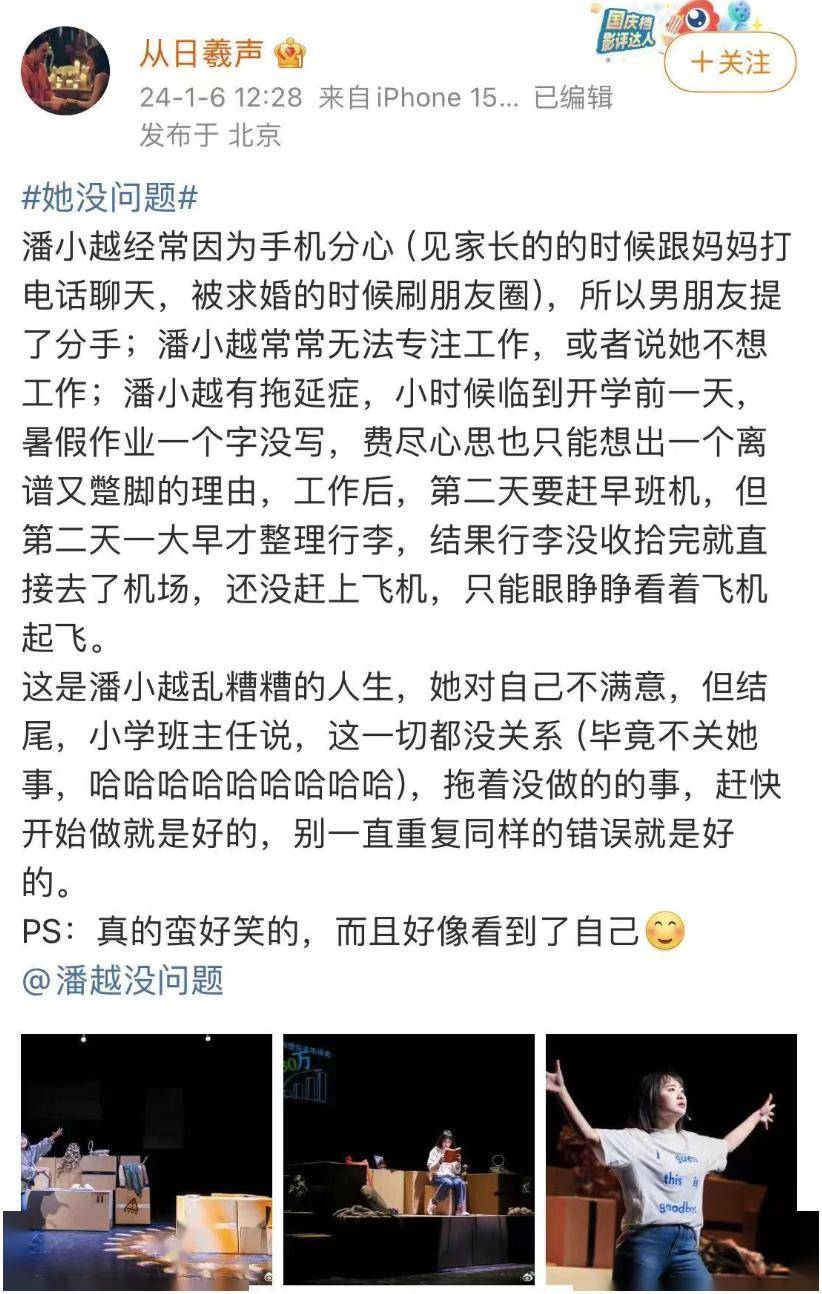The height and width of the screenshot is (1294, 822).
Task: View second photo of actress reading
Action: (408, 1158)
